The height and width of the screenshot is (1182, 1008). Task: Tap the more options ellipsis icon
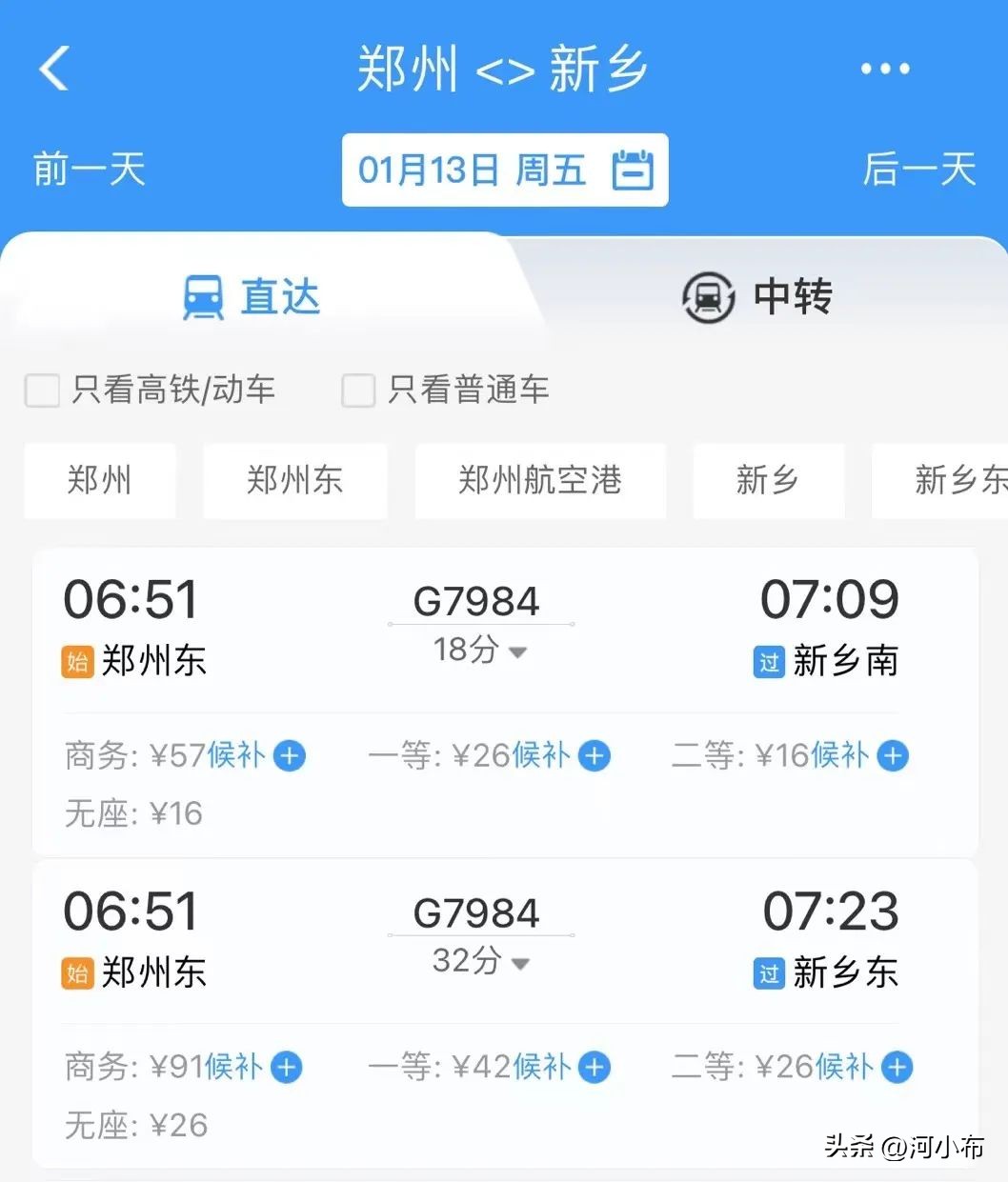882,67
